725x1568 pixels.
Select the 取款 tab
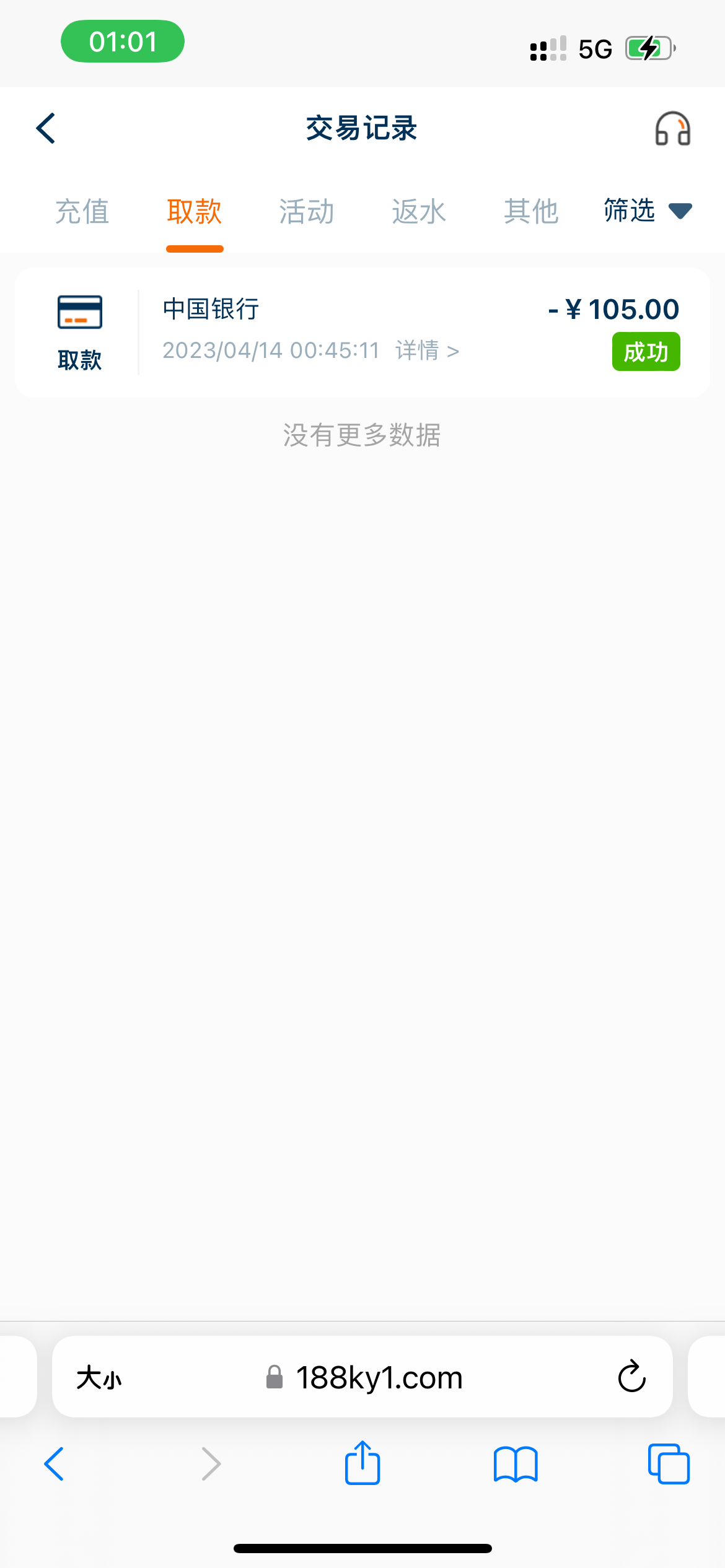point(194,212)
